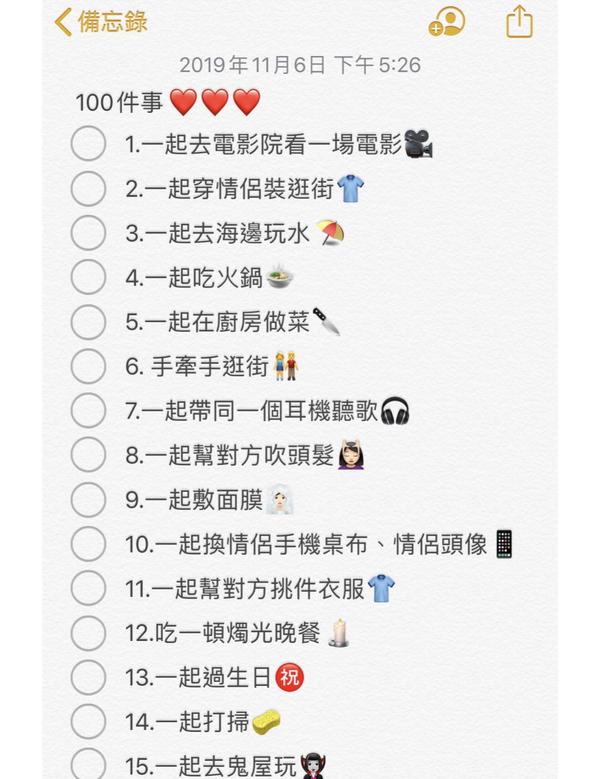
Task: Go back to 備忘錄 list
Action: coord(101,22)
